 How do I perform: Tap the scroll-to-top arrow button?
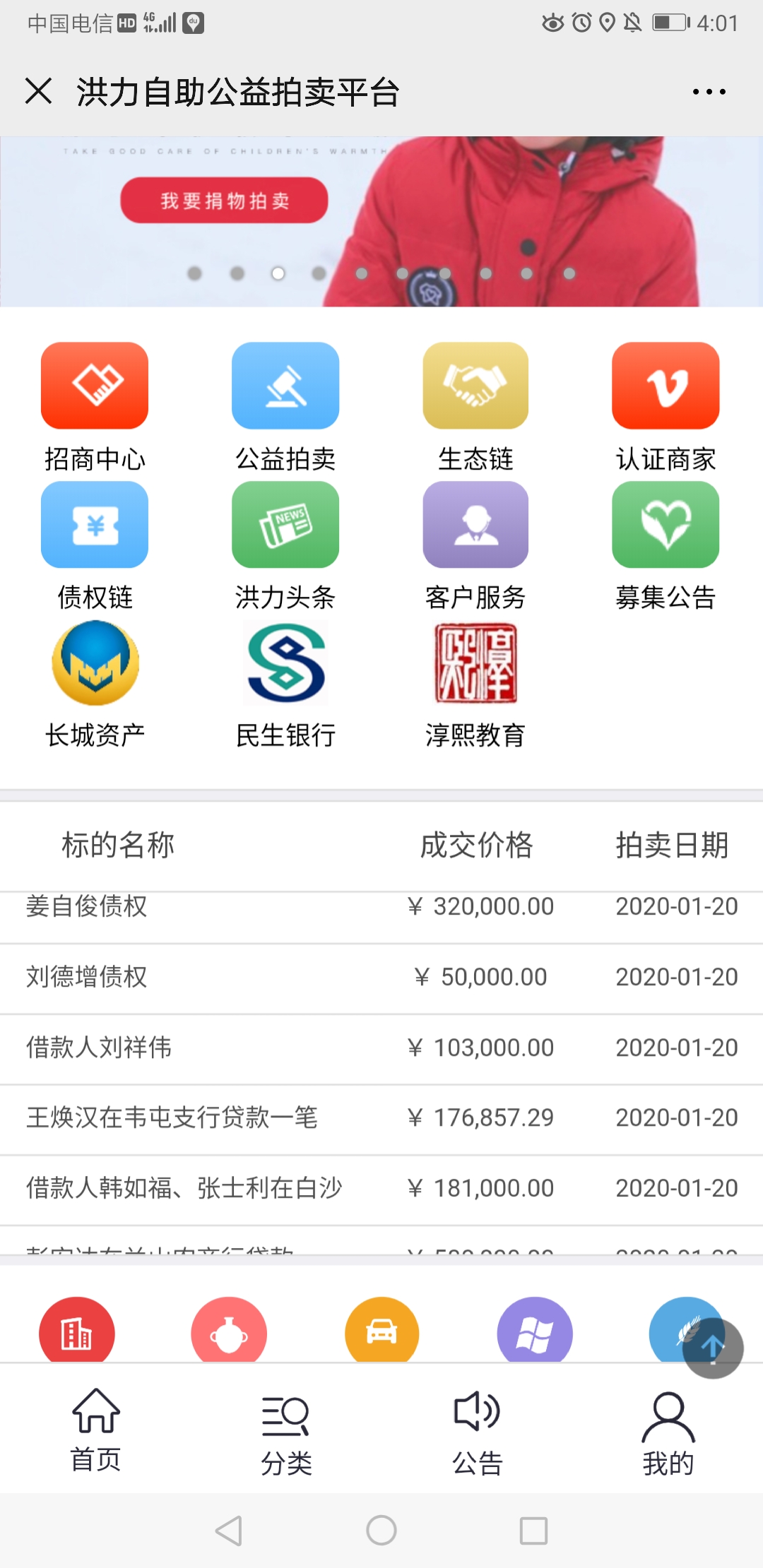[713, 1348]
